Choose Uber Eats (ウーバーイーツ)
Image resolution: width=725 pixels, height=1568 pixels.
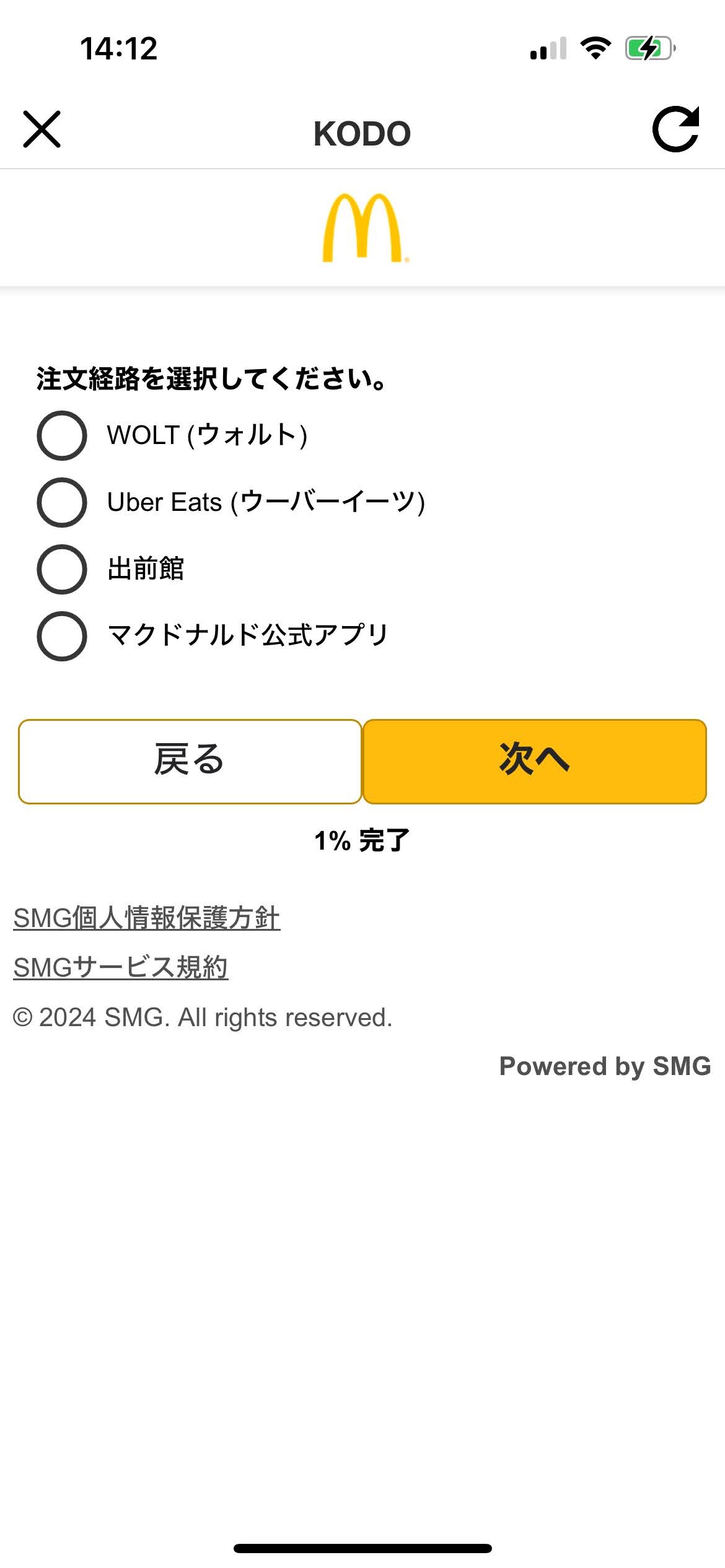[62, 502]
